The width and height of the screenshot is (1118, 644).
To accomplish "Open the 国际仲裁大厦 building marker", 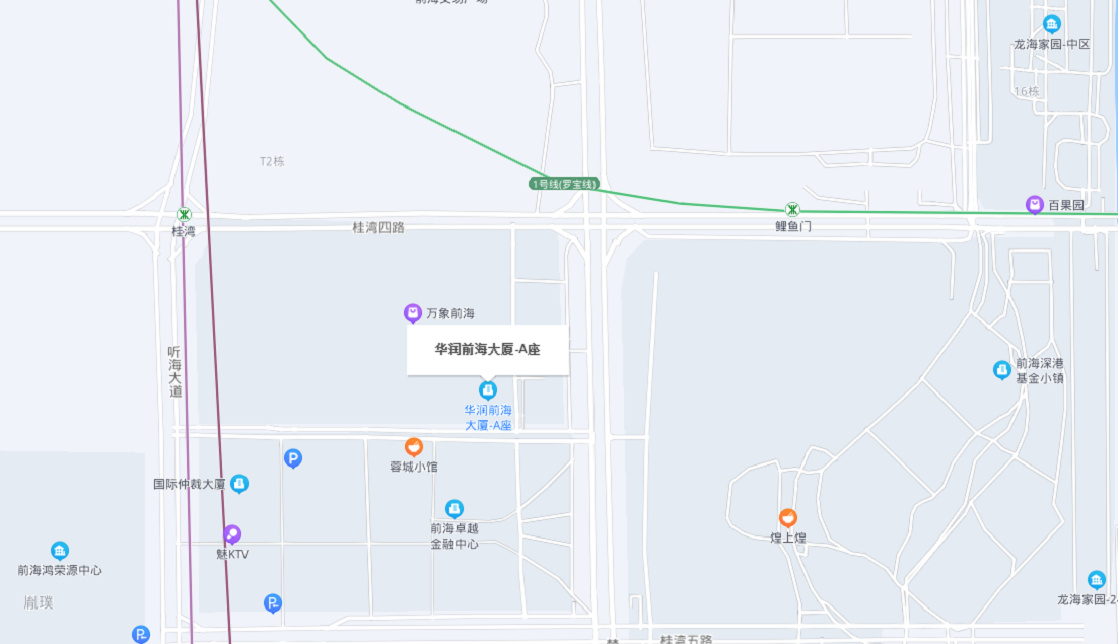I will coord(239,484).
